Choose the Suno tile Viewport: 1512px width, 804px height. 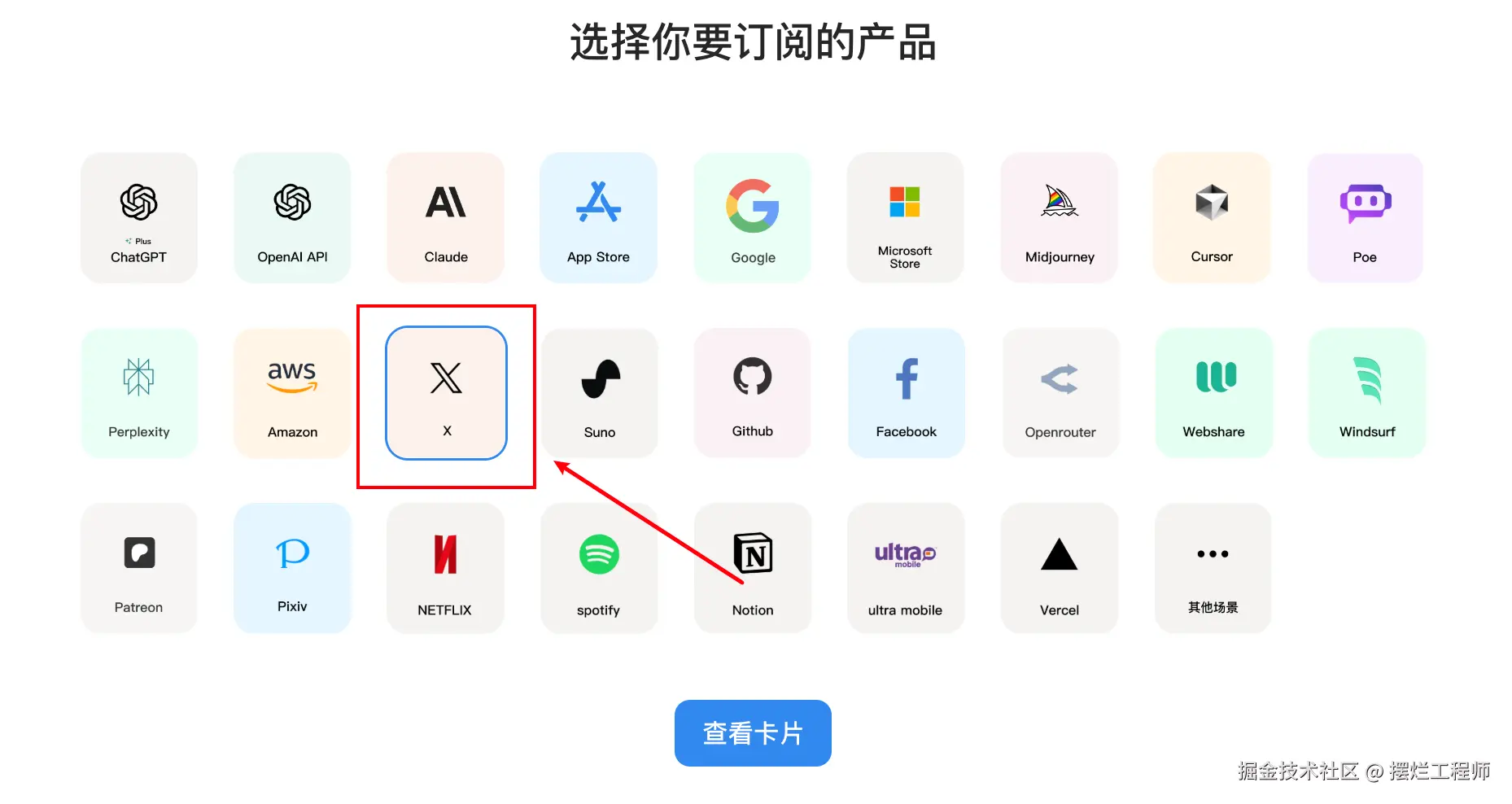coord(600,394)
